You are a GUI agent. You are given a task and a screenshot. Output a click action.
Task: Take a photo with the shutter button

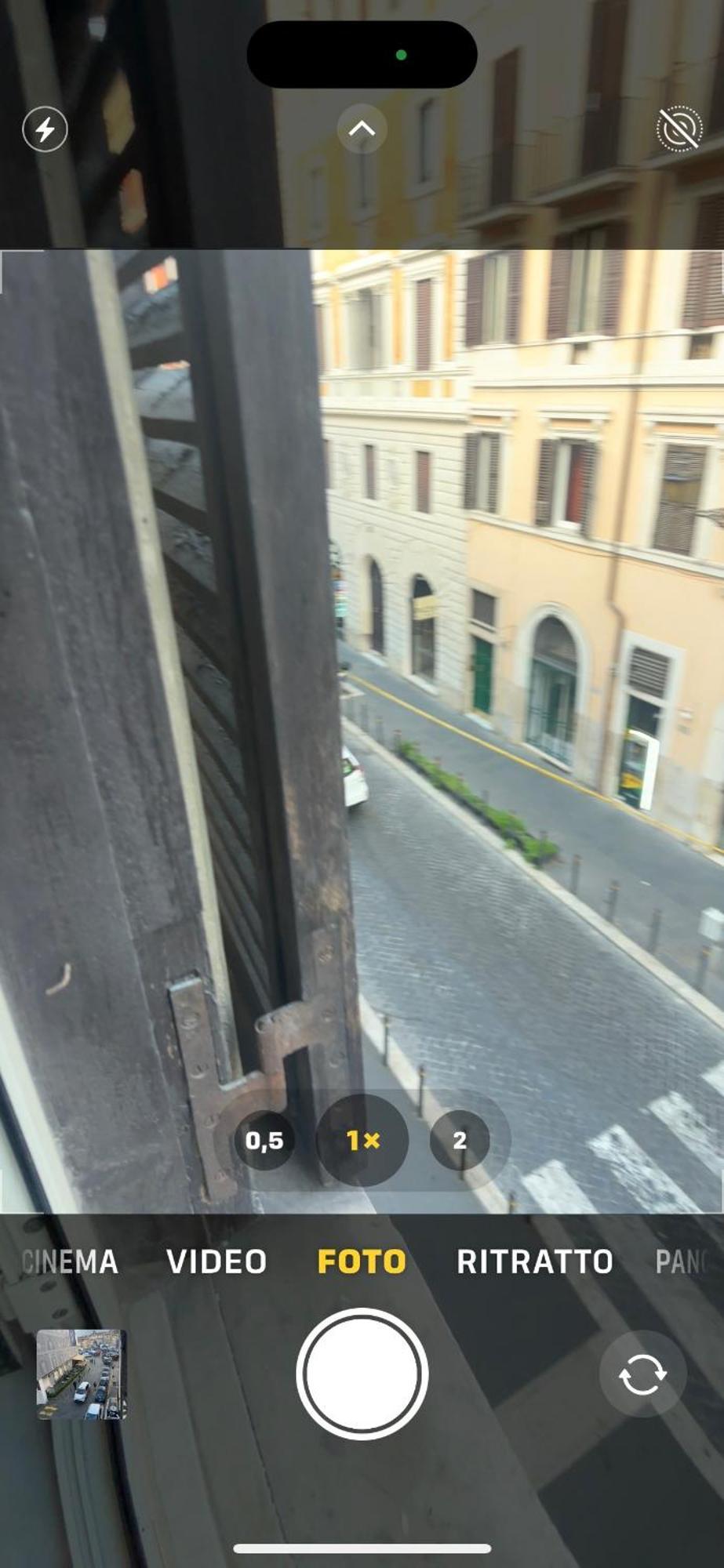[x=362, y=1374]
